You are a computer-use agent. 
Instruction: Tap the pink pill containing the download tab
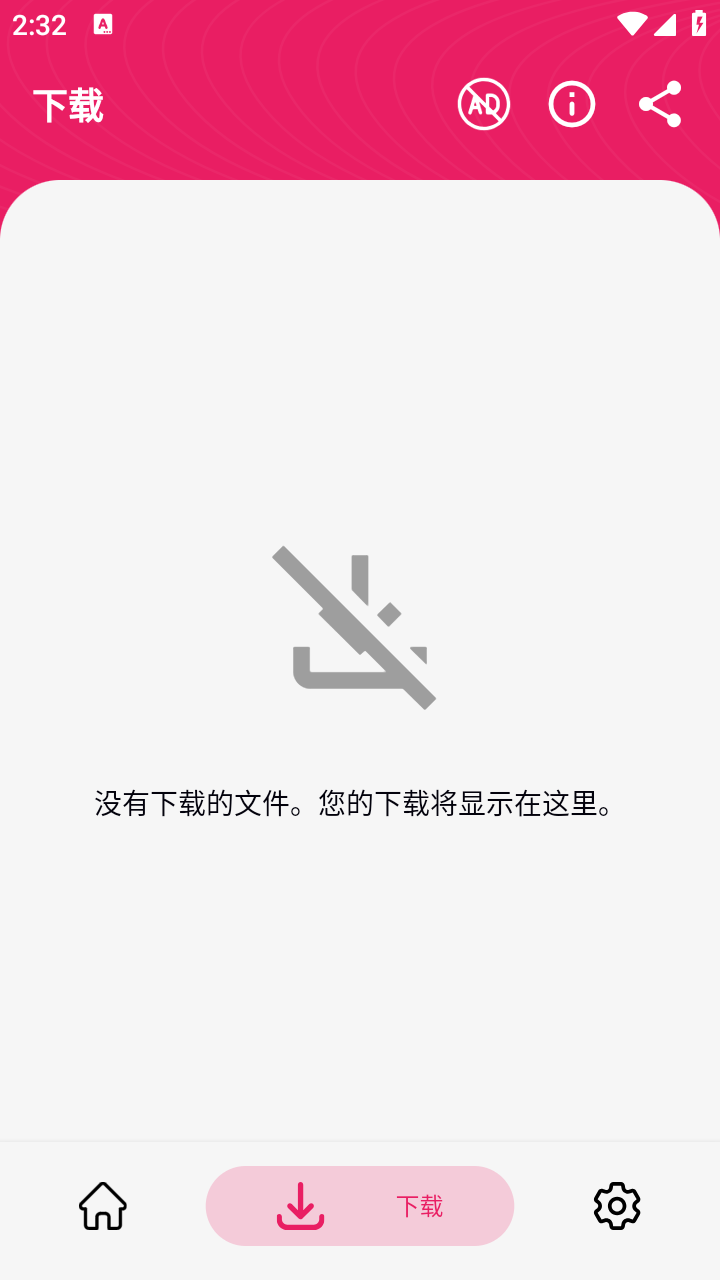pos(360,1206)
